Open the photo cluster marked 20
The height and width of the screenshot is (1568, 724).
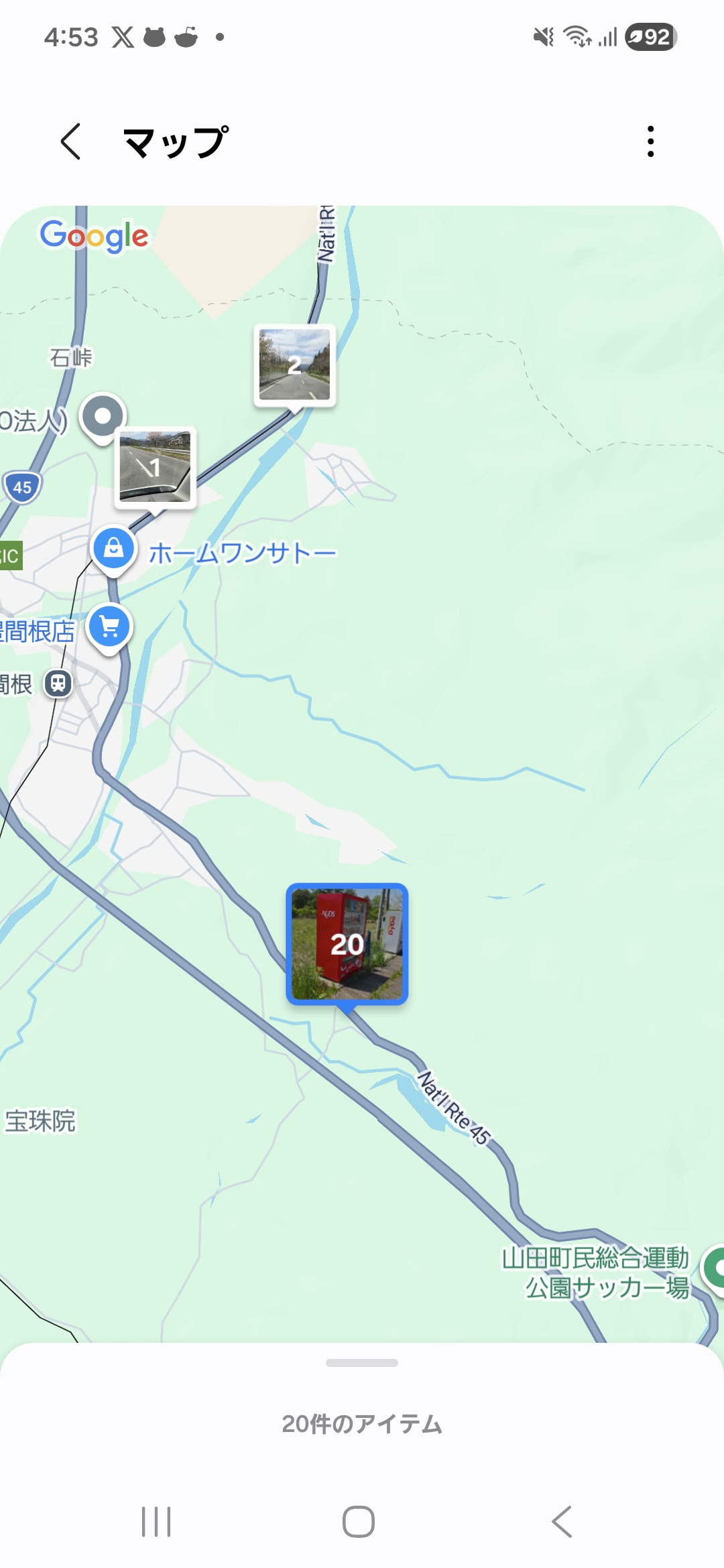347,944
